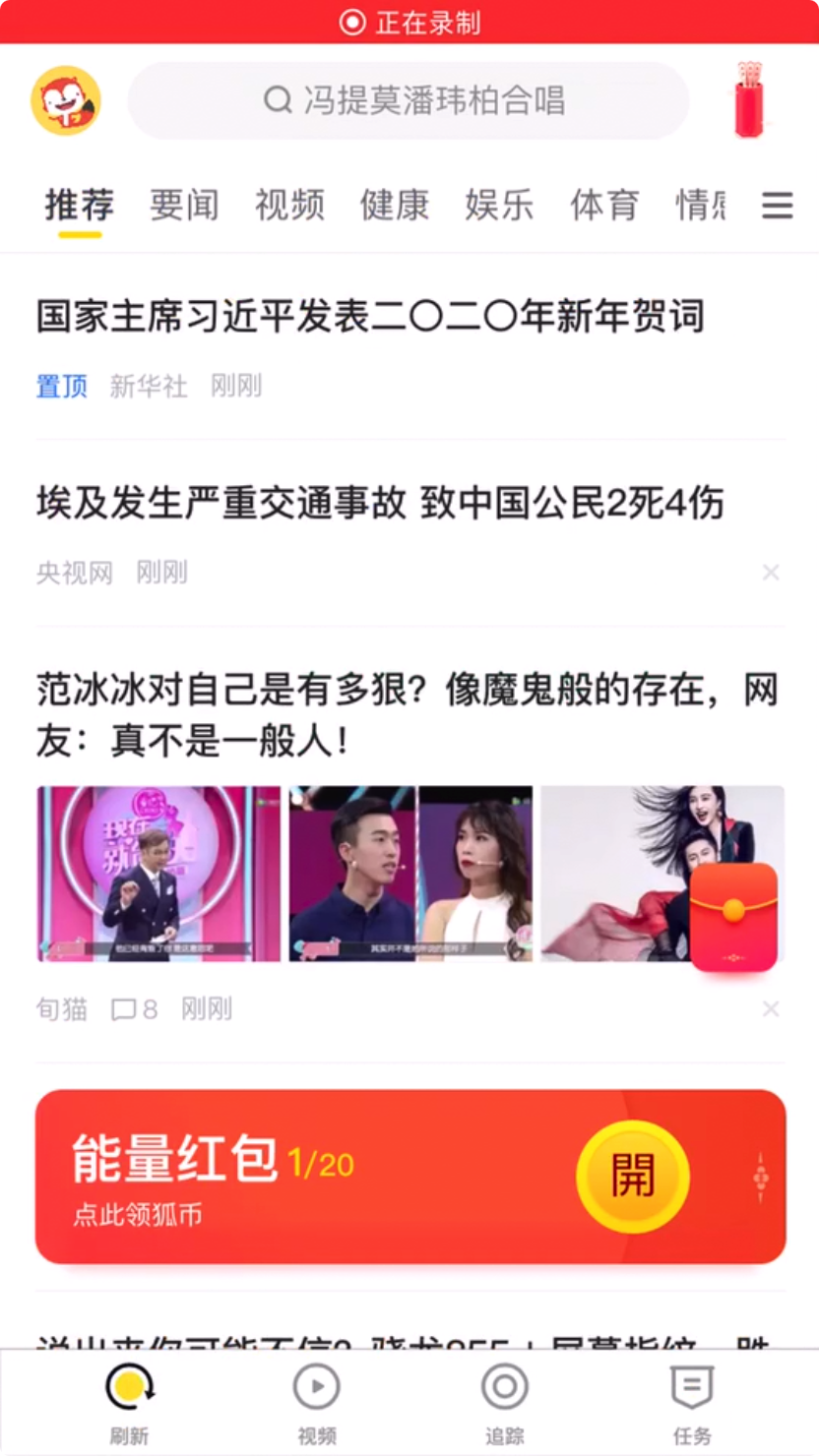Screen dimensions: 819x1456
Task: Open the 能量红包 with the 開 button
Action: tap(632, 1176)
